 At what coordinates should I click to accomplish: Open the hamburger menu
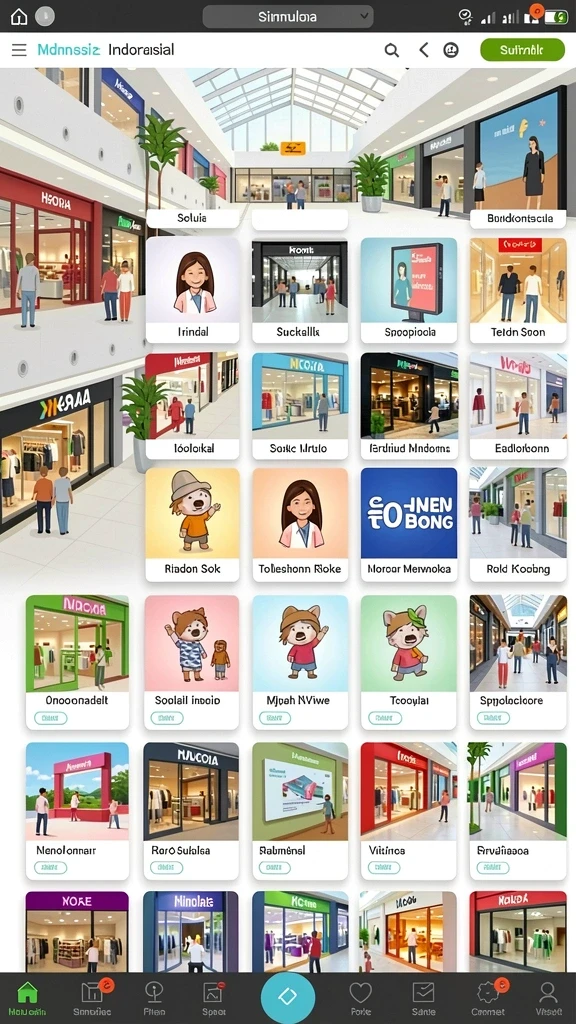click(19, 50)
